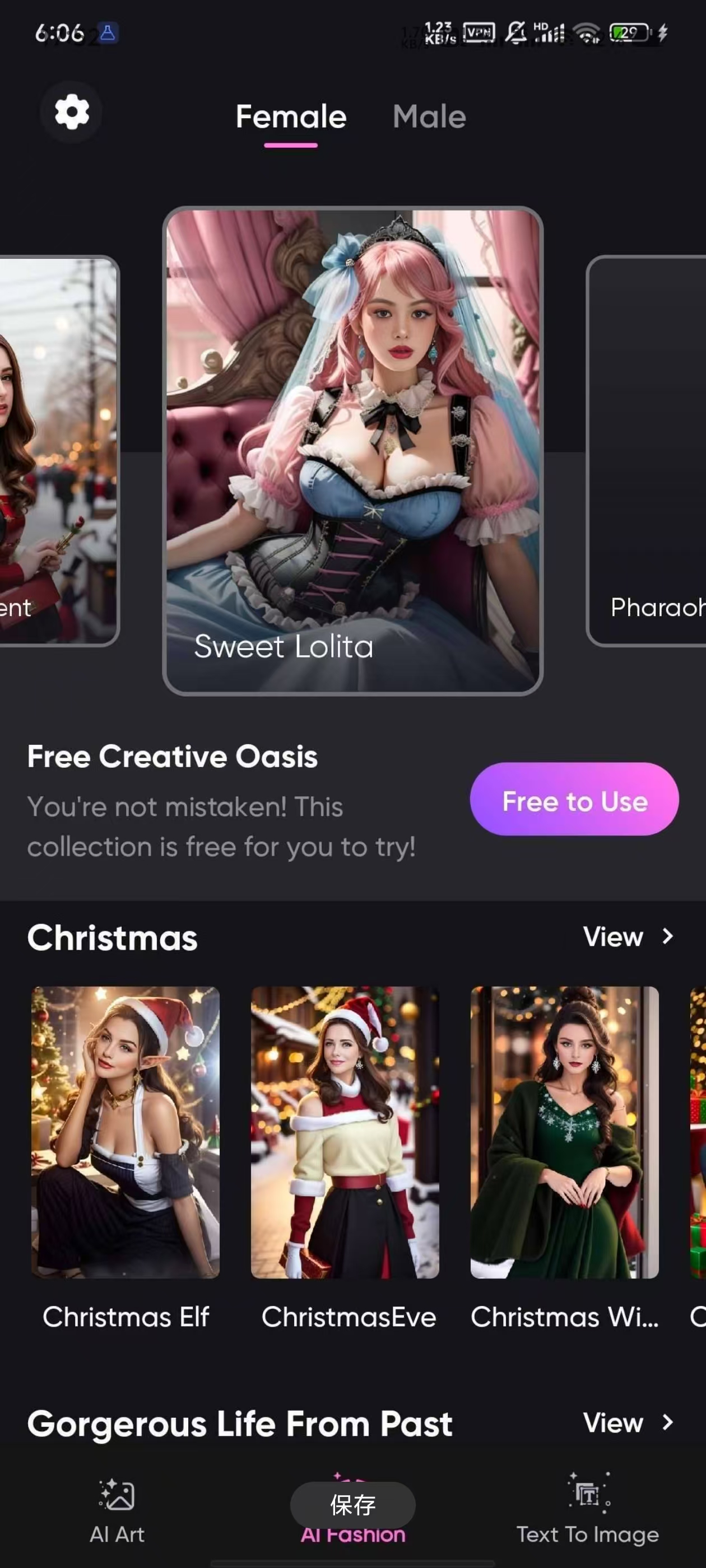Switch to the Female tab
Screen dimensions: 706x1568
291,117
